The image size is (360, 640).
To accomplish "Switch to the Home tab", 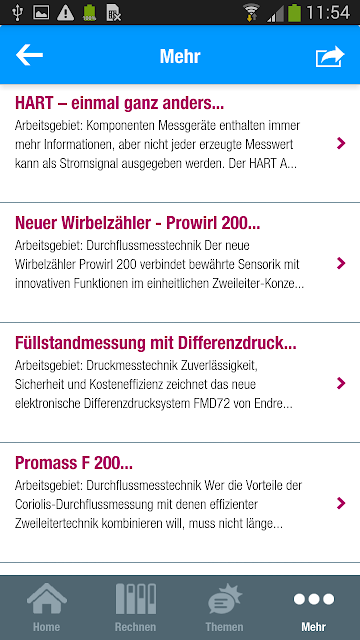I will click(x=46, y=608).
